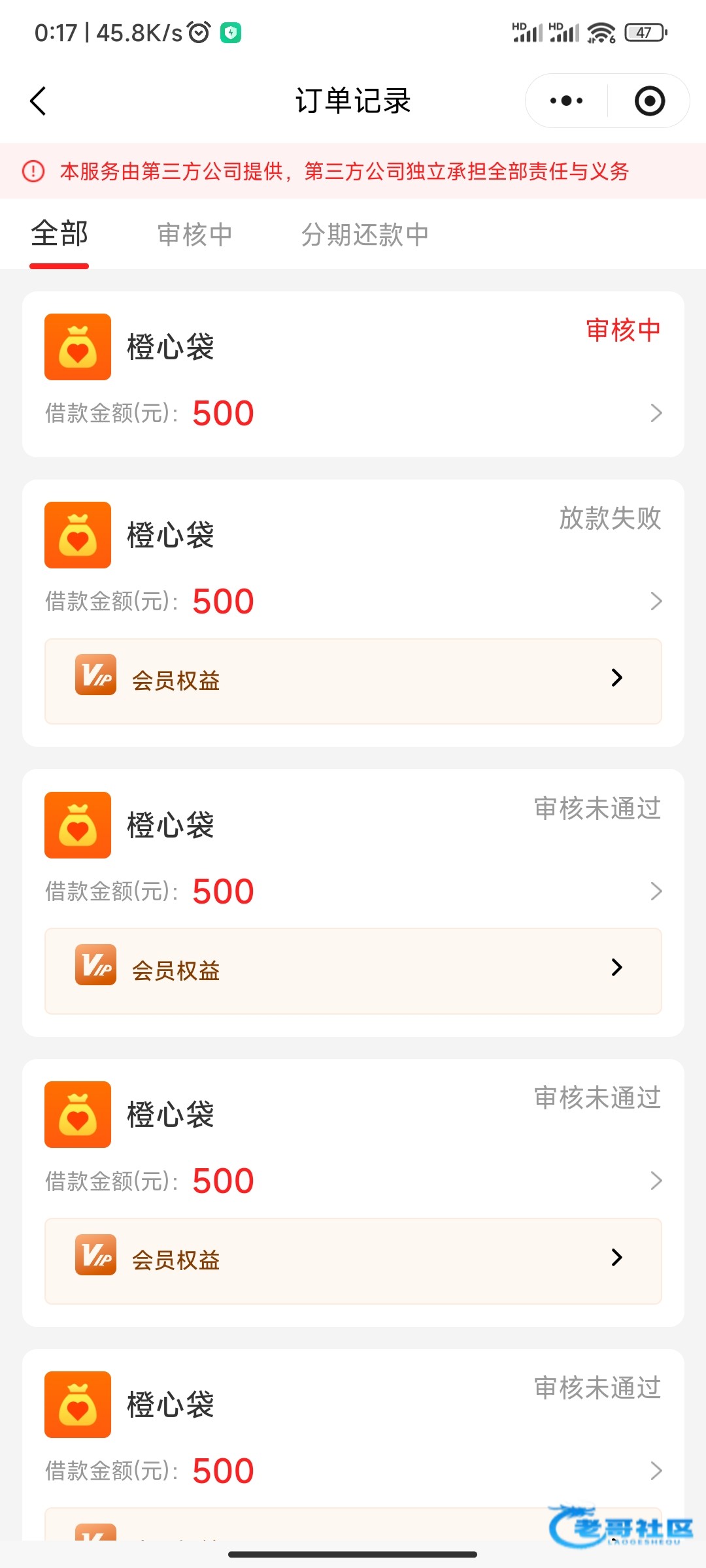706x1568 pixels.
Task: Open the mini program more options menu
Action: coord(566,101)
